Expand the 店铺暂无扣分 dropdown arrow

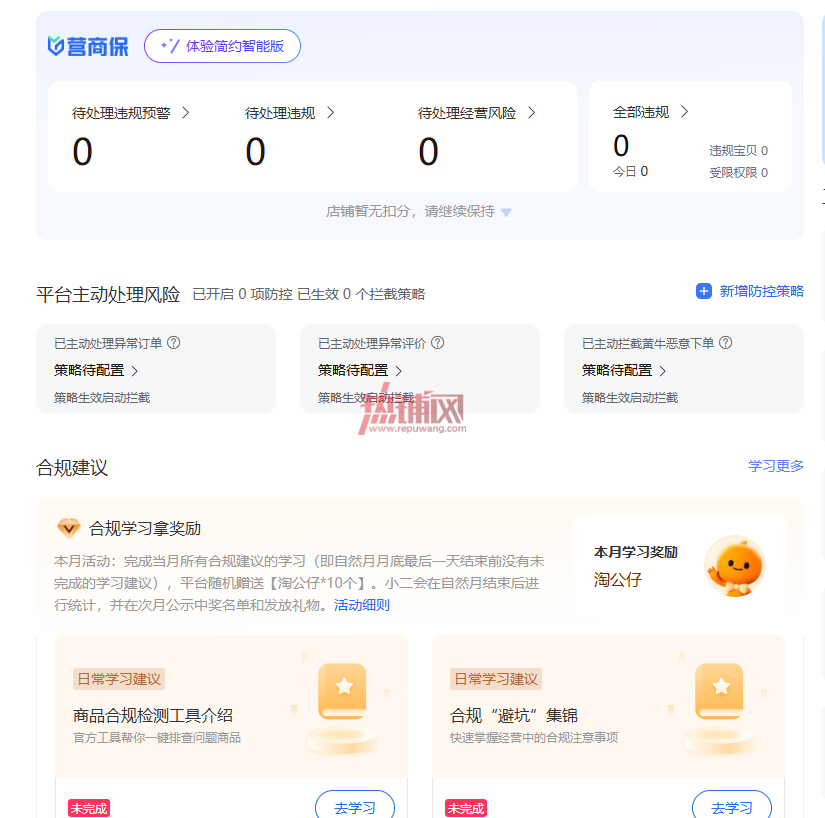click(506, 213)
